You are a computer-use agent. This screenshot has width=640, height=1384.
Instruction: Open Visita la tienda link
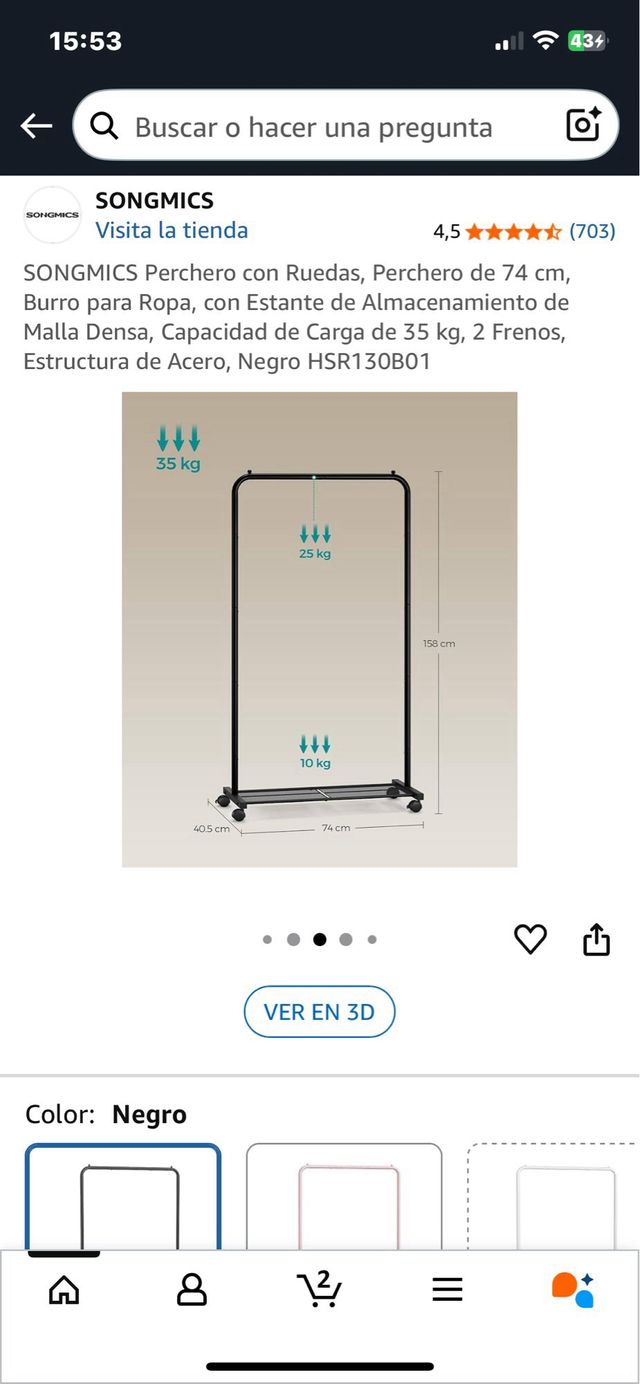[171, 230]
